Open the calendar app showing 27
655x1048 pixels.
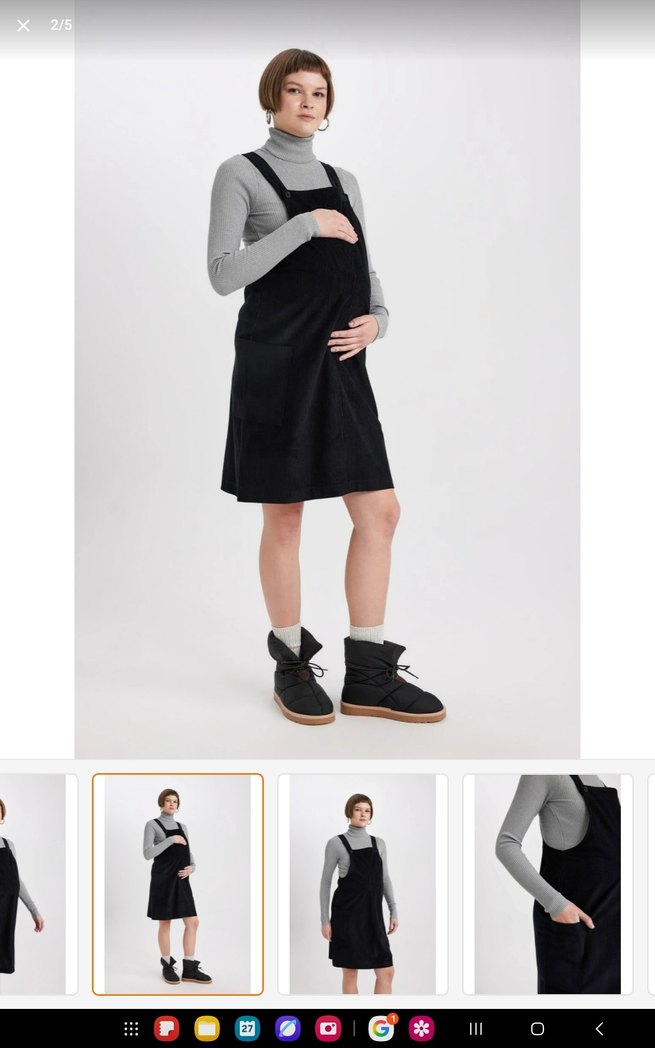(247, 1028)
